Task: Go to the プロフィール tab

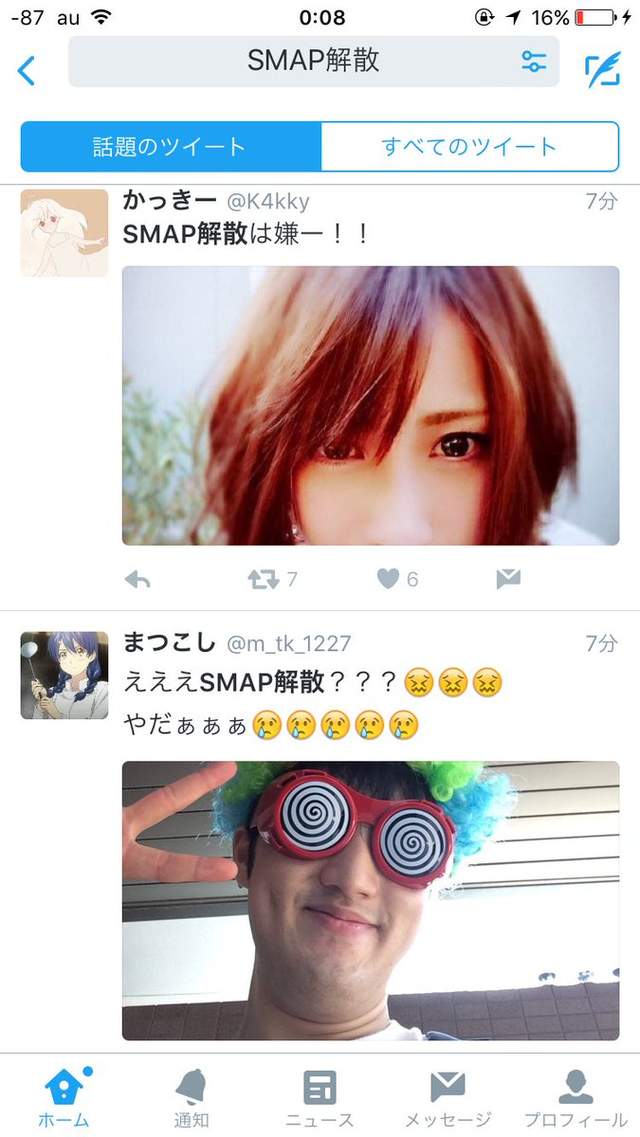Action: pyautogui.click(x=575, y=1096)
